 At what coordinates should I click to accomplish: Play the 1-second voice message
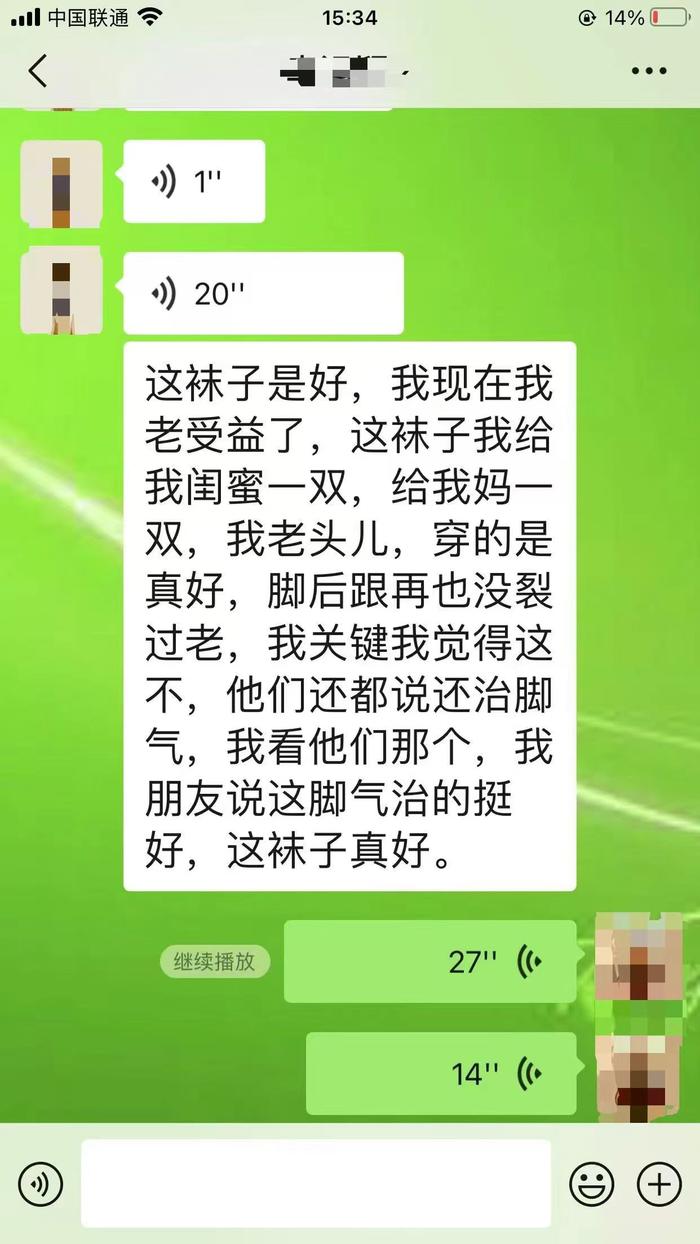pos(194,181)
